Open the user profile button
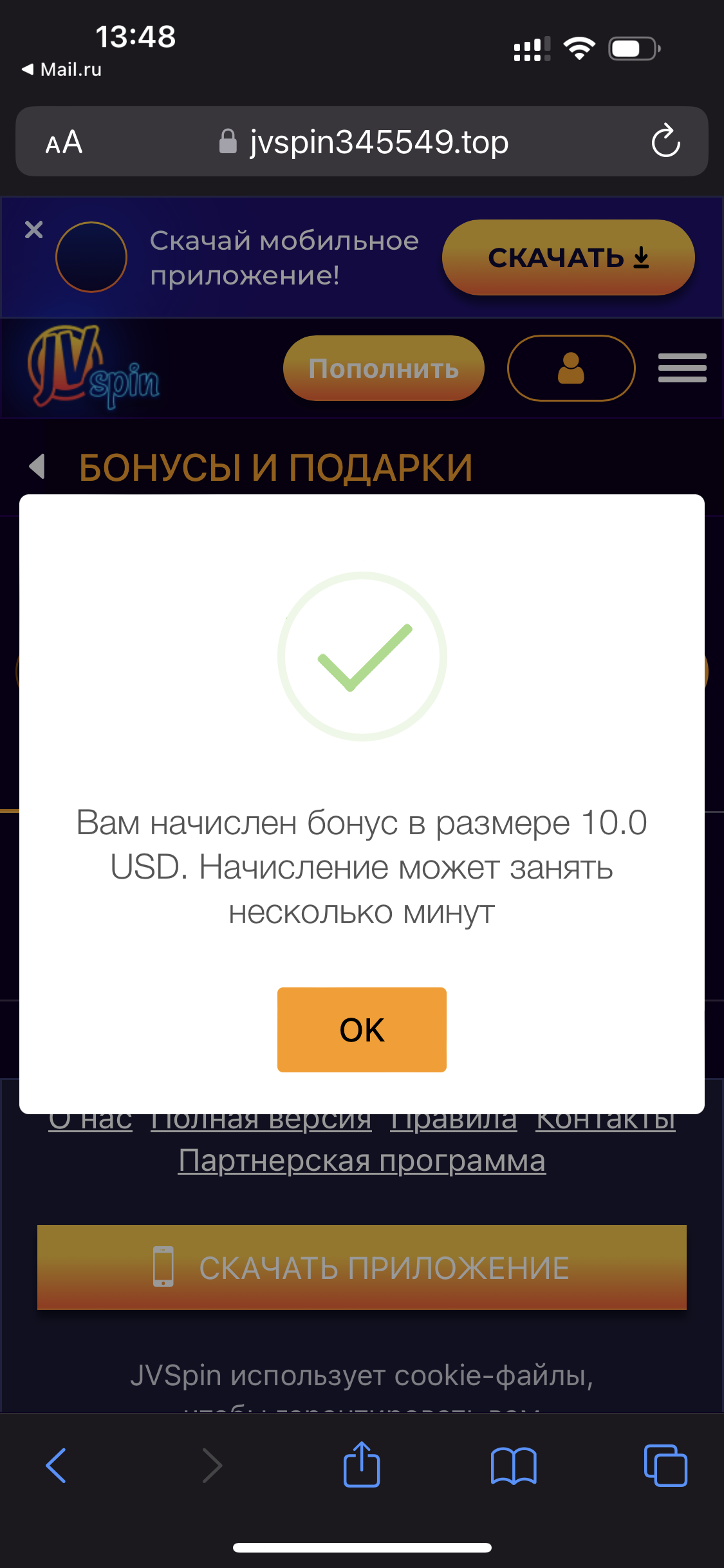Viewport: 724px width, 1568px height. [x=571, y=368]
